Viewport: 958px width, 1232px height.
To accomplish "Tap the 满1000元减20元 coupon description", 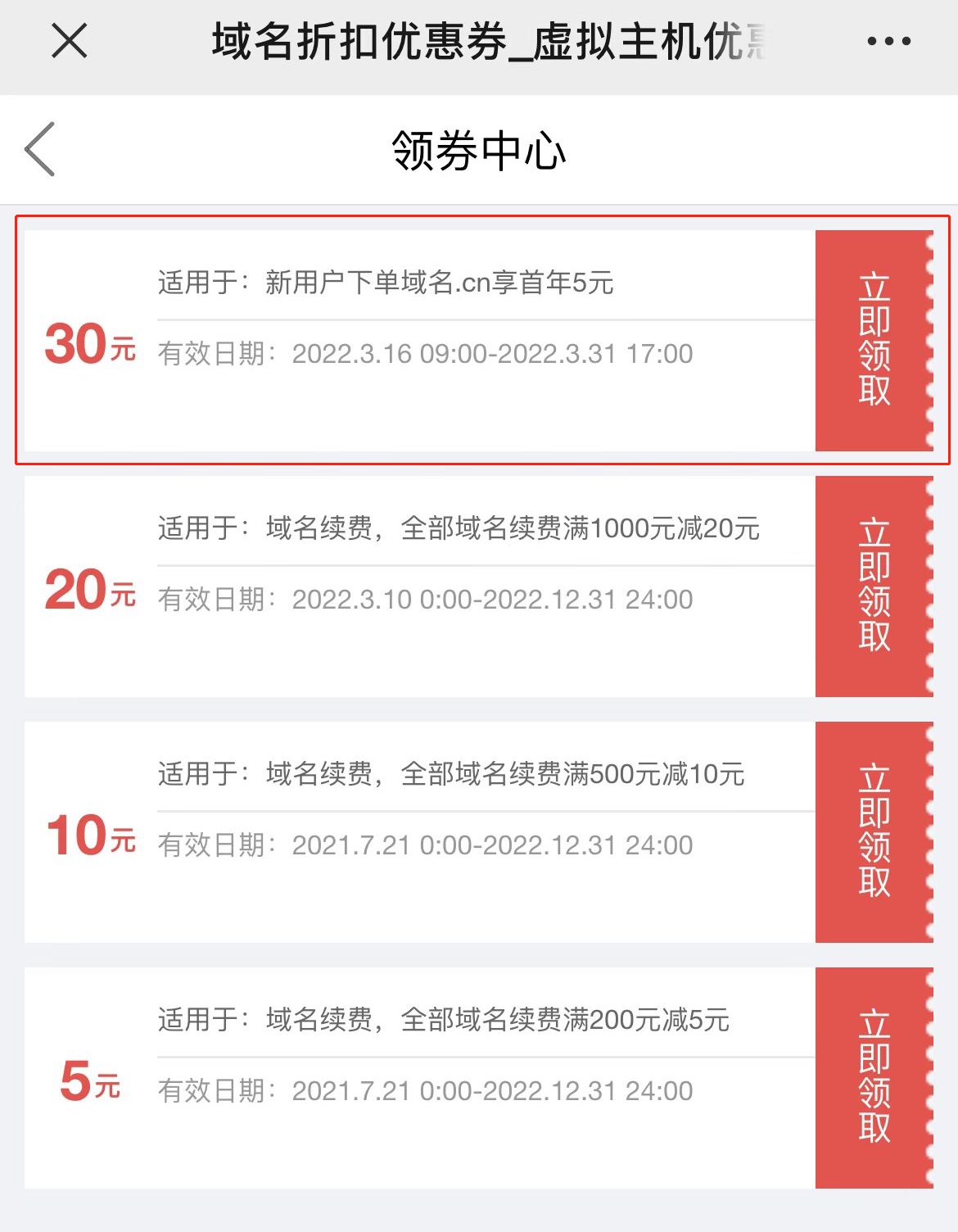I will [457, 530].
